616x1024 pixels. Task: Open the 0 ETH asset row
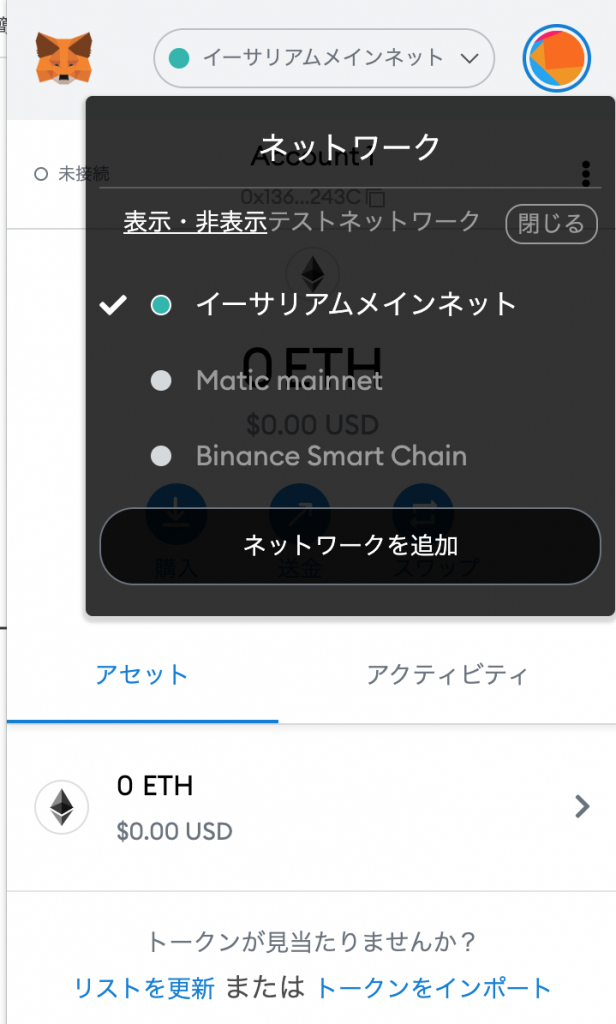click(x=308, y=807)
